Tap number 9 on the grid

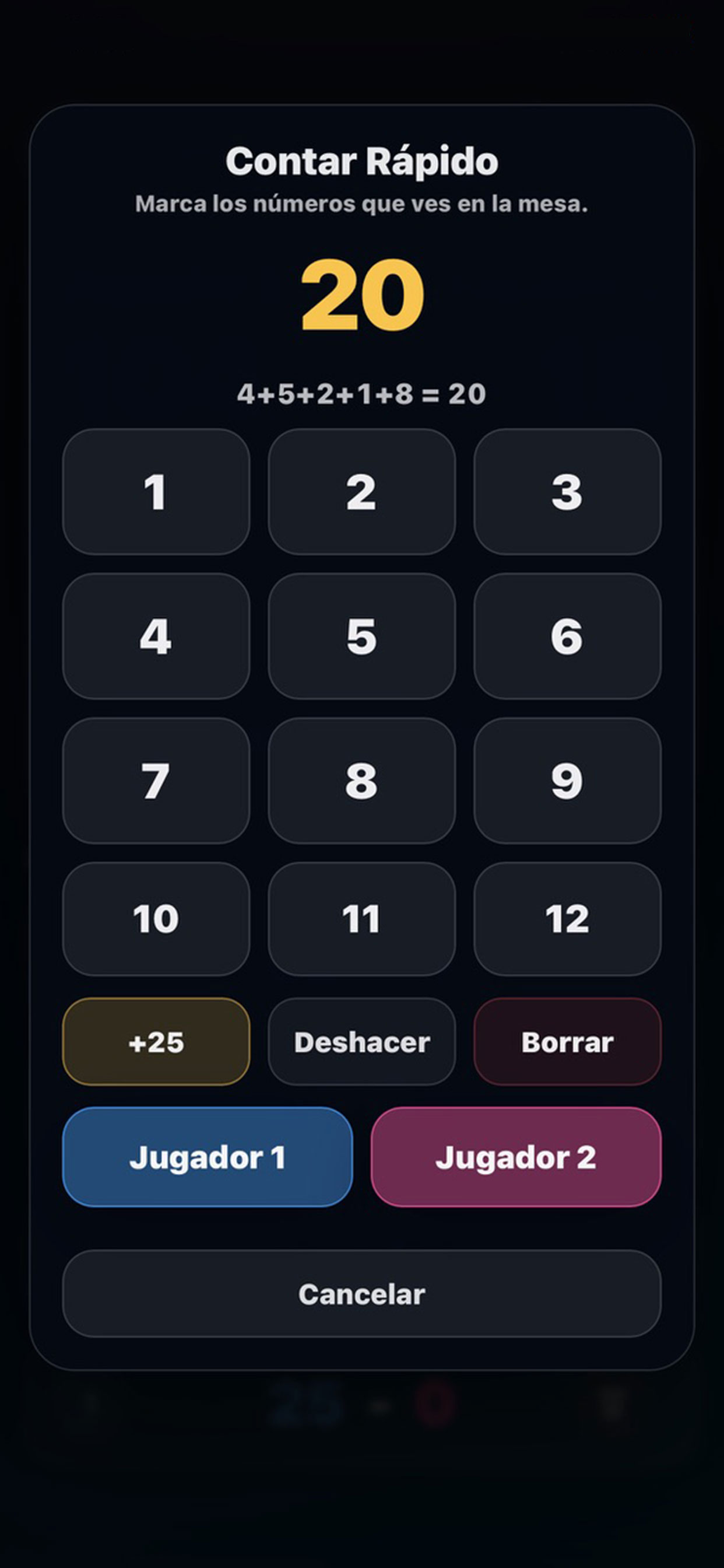click(x=567, y=780)
